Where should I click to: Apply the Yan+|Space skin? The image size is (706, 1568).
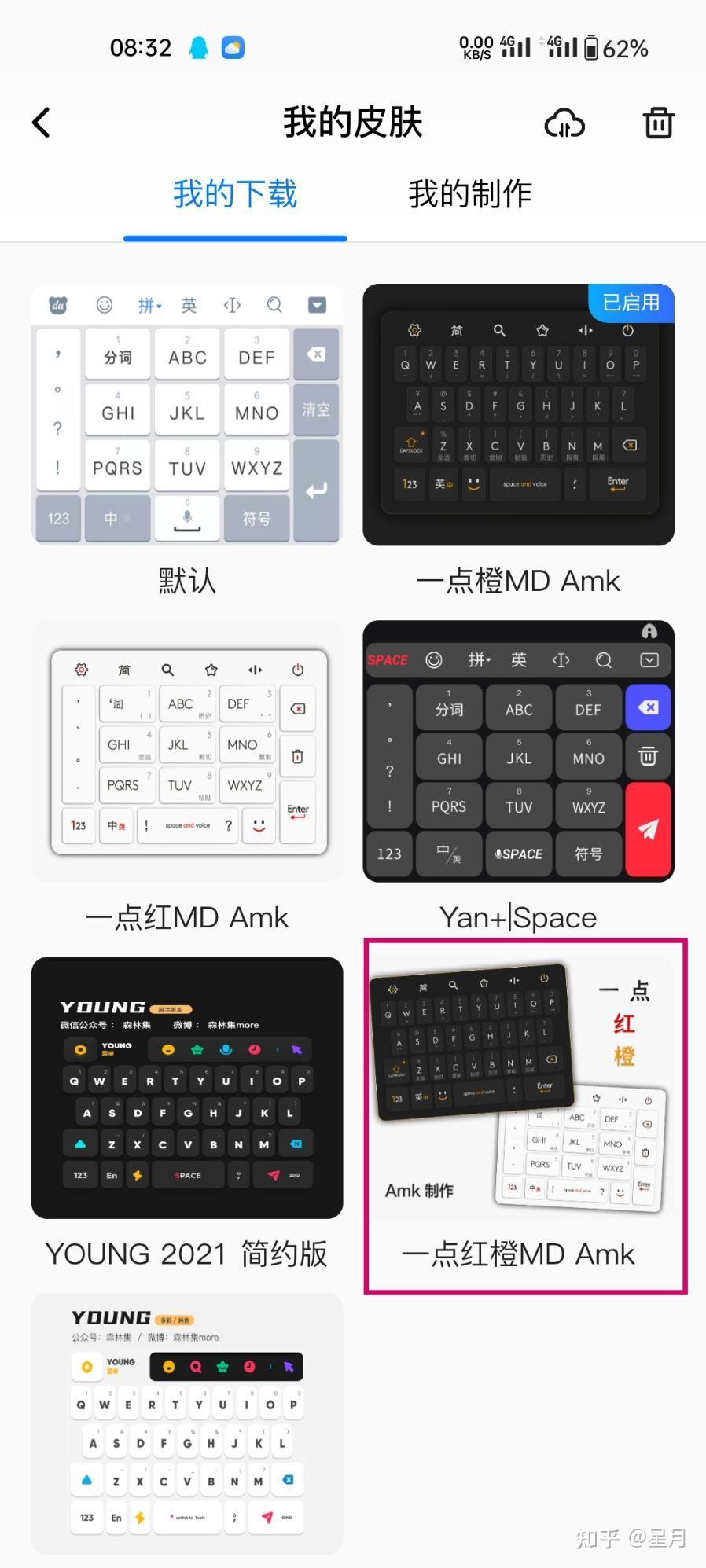(518, 751)
